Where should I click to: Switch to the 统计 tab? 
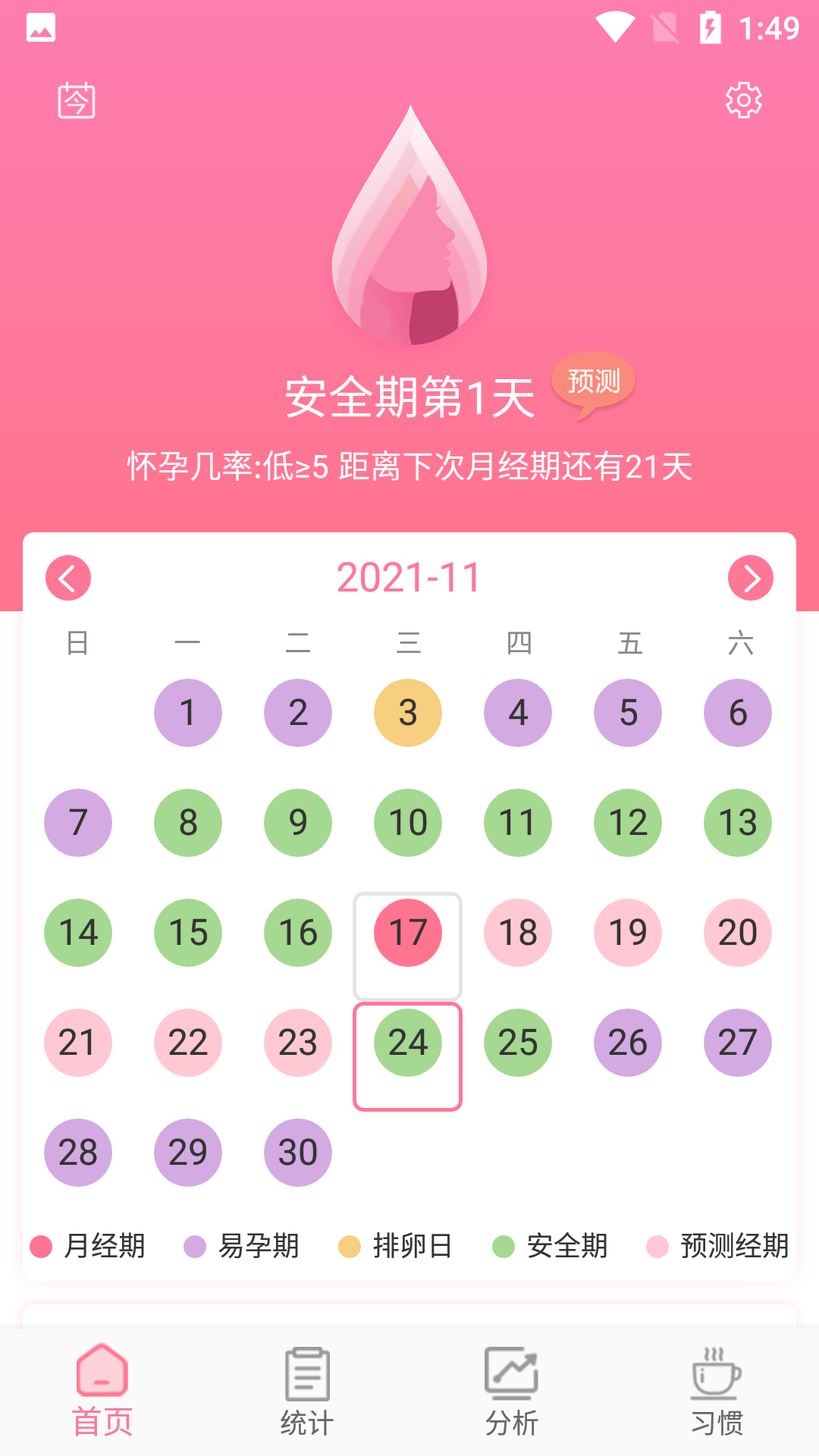tap(307, 1392)
